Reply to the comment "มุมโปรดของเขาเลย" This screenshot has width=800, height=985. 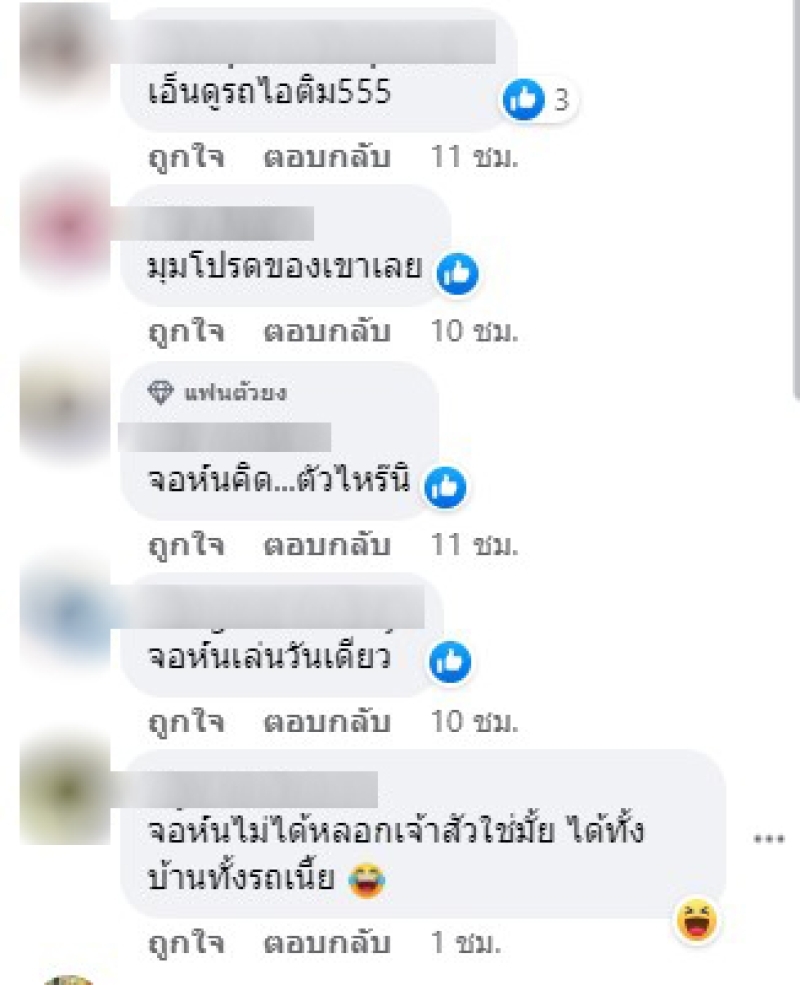tap(326, 332)
